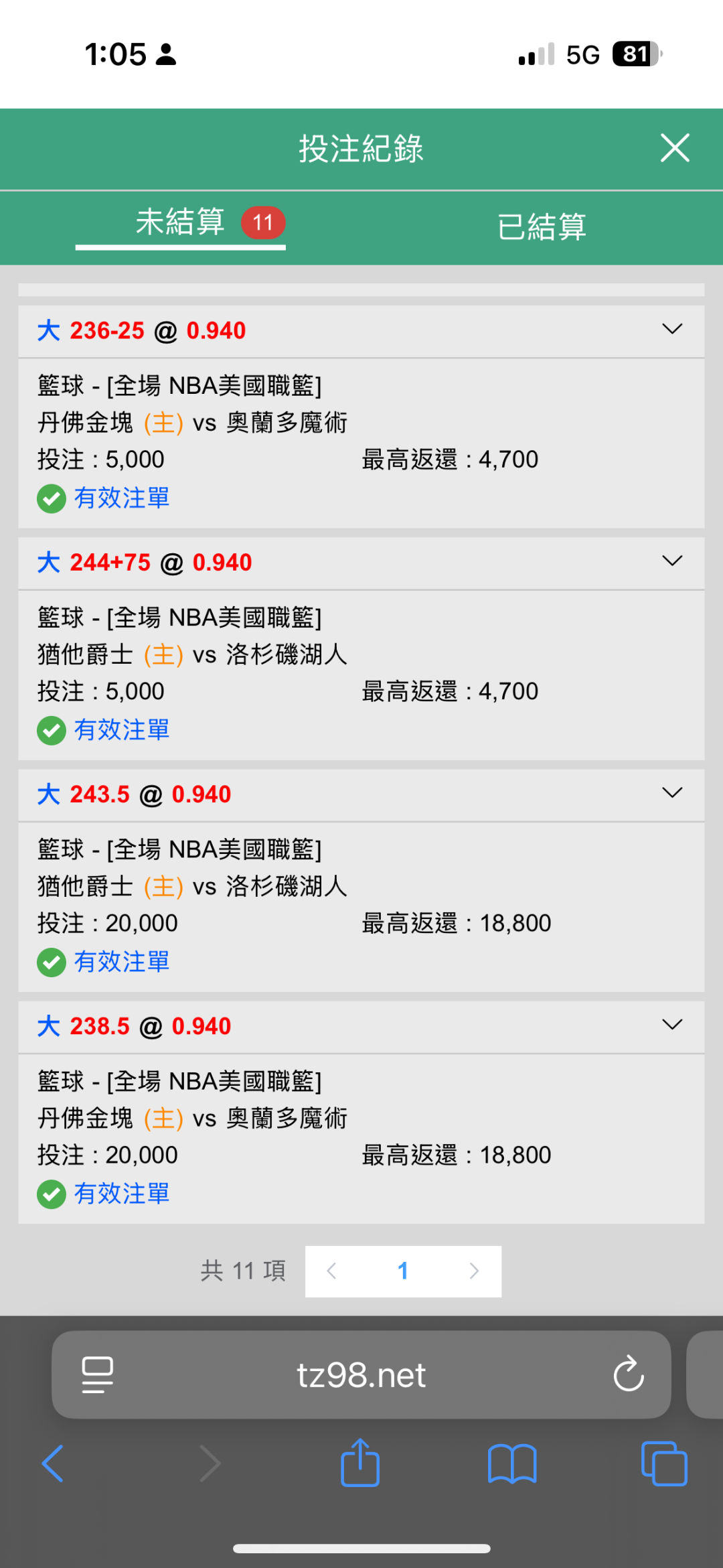Open Safari bookmarks

[512, 1464]
